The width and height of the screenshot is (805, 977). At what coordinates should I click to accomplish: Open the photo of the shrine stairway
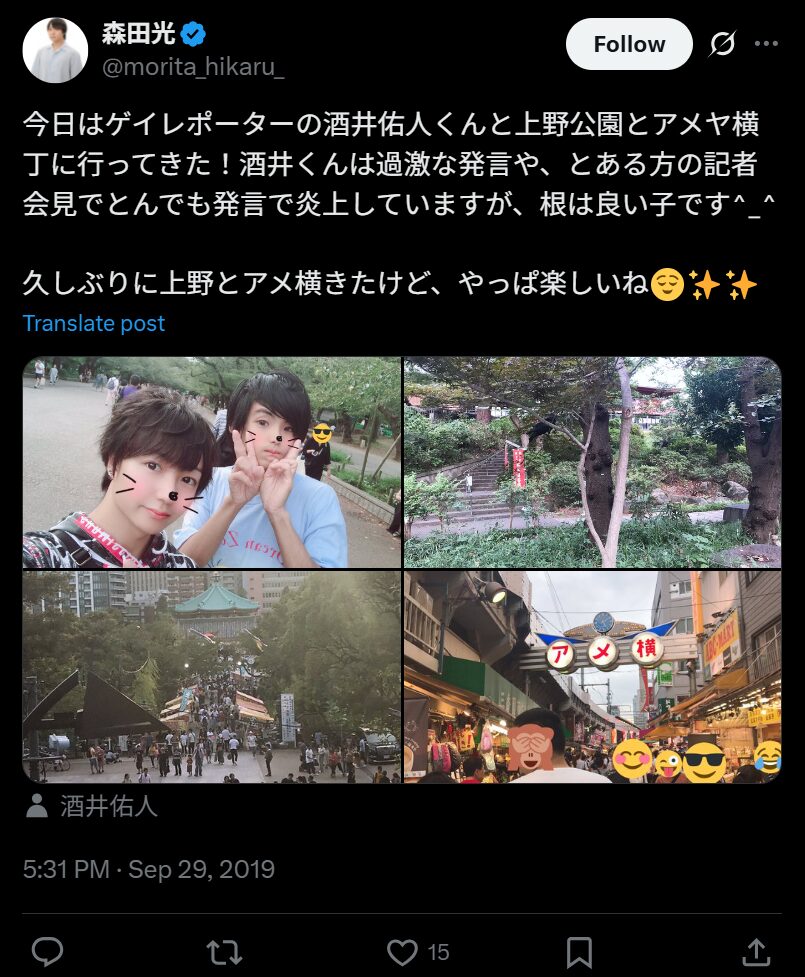click(x=592, y=462)
